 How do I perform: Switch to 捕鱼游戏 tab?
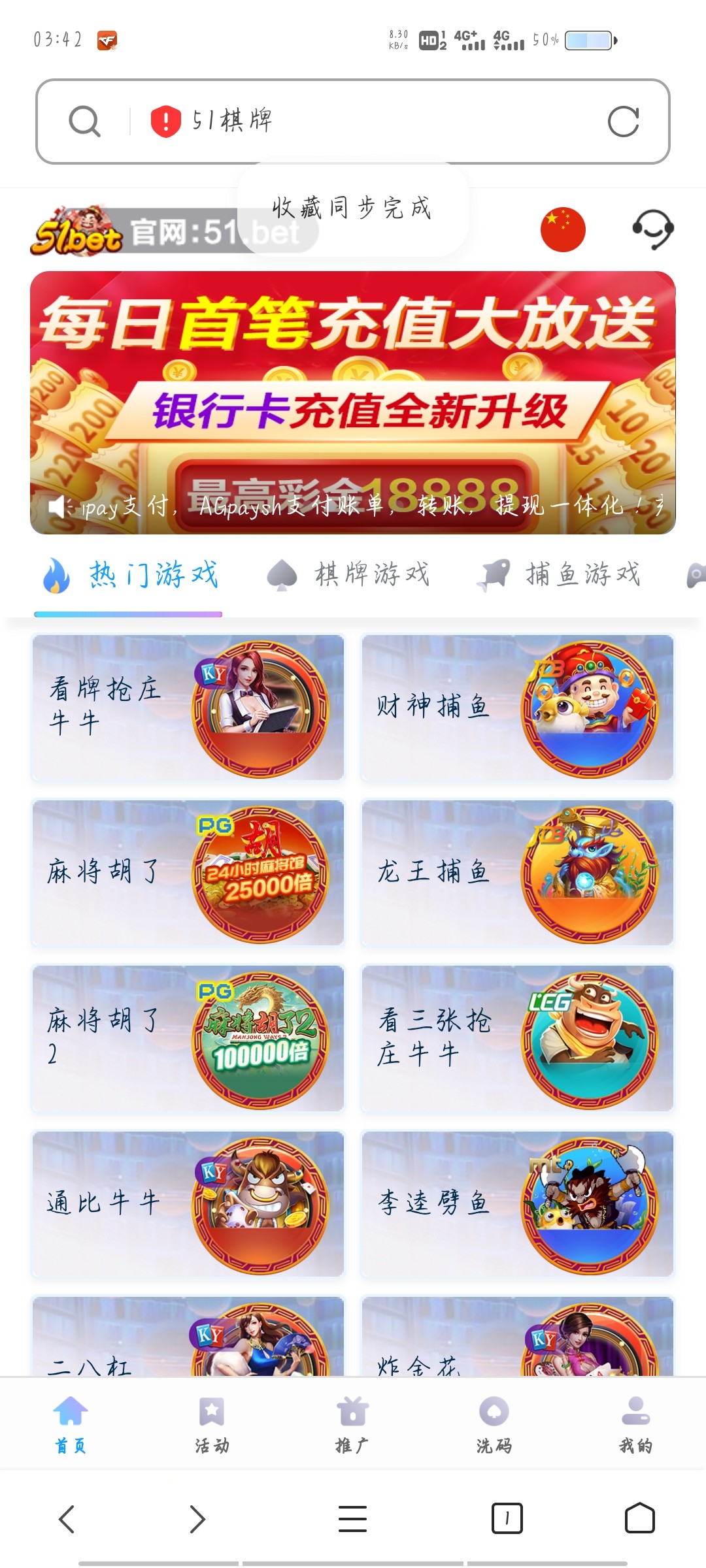[582, 574]
